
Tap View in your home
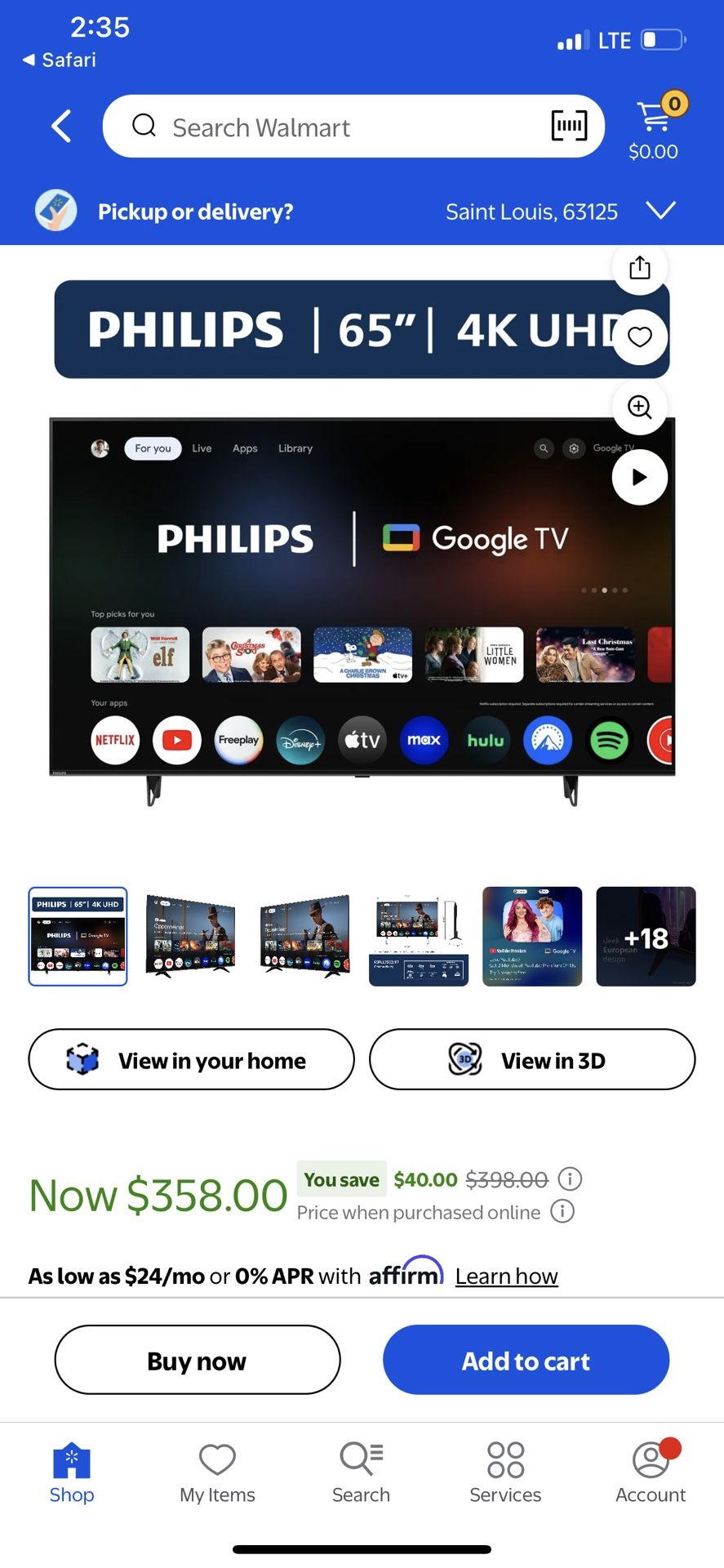click(191, 1060)
